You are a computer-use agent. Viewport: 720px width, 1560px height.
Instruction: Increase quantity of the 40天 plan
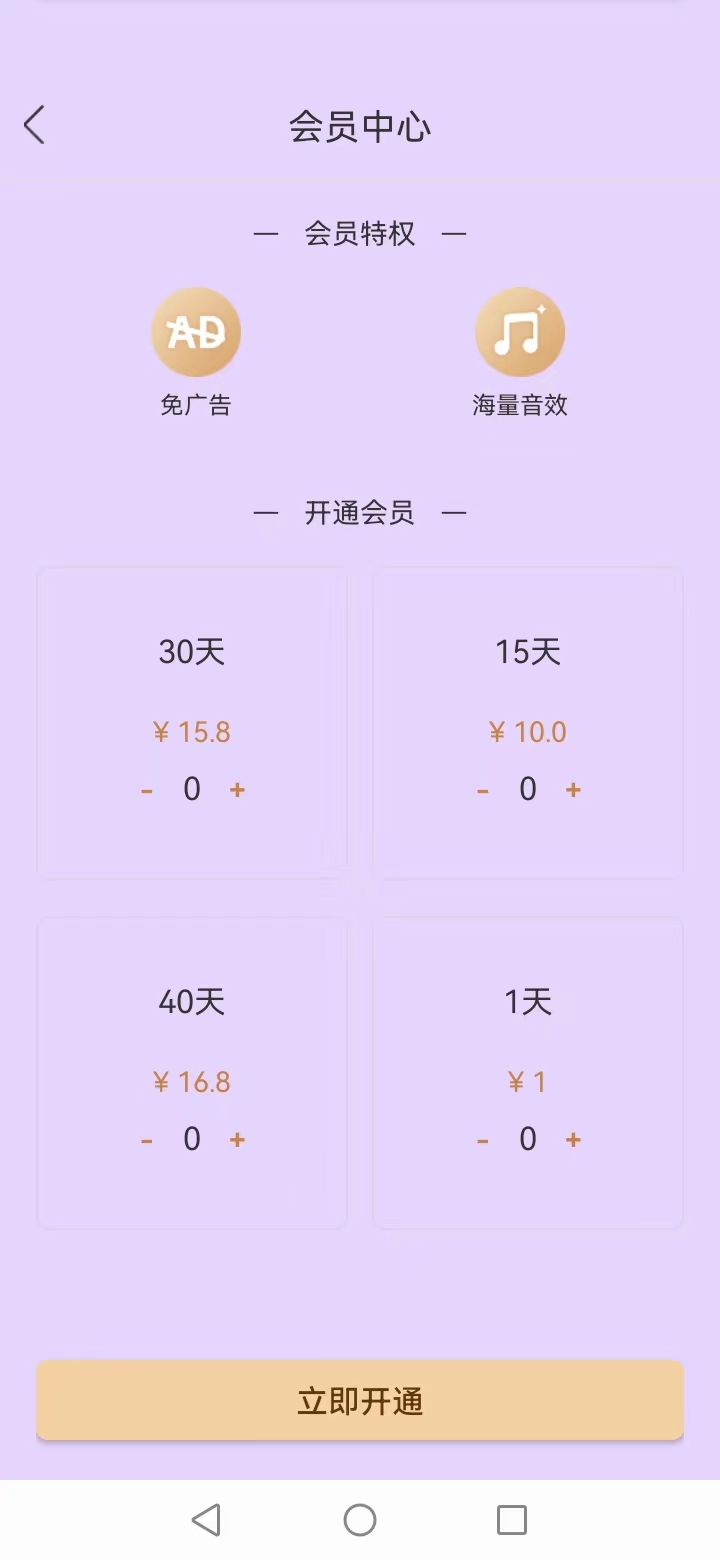[x=237, y=1140]
